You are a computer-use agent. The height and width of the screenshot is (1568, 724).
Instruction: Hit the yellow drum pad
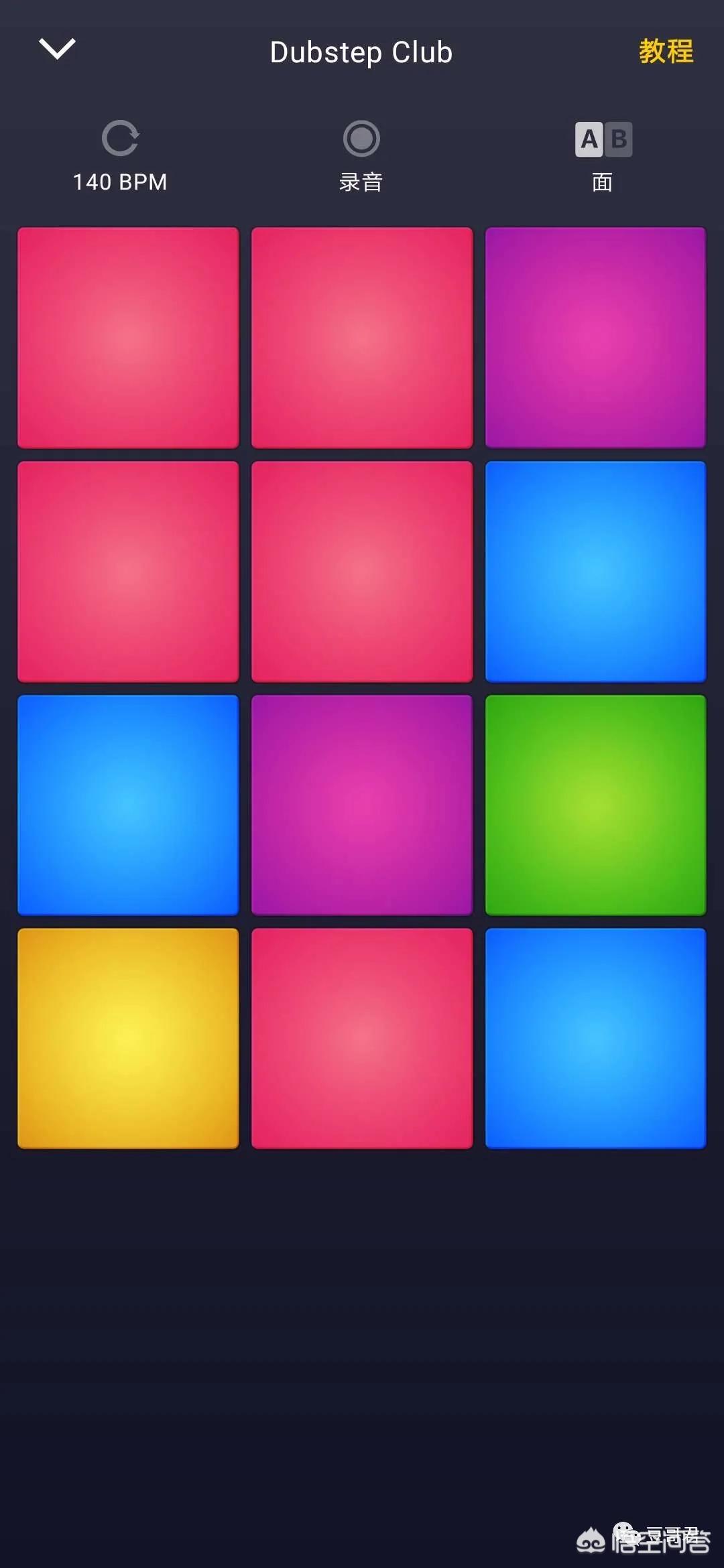(x=128, y=1038)
